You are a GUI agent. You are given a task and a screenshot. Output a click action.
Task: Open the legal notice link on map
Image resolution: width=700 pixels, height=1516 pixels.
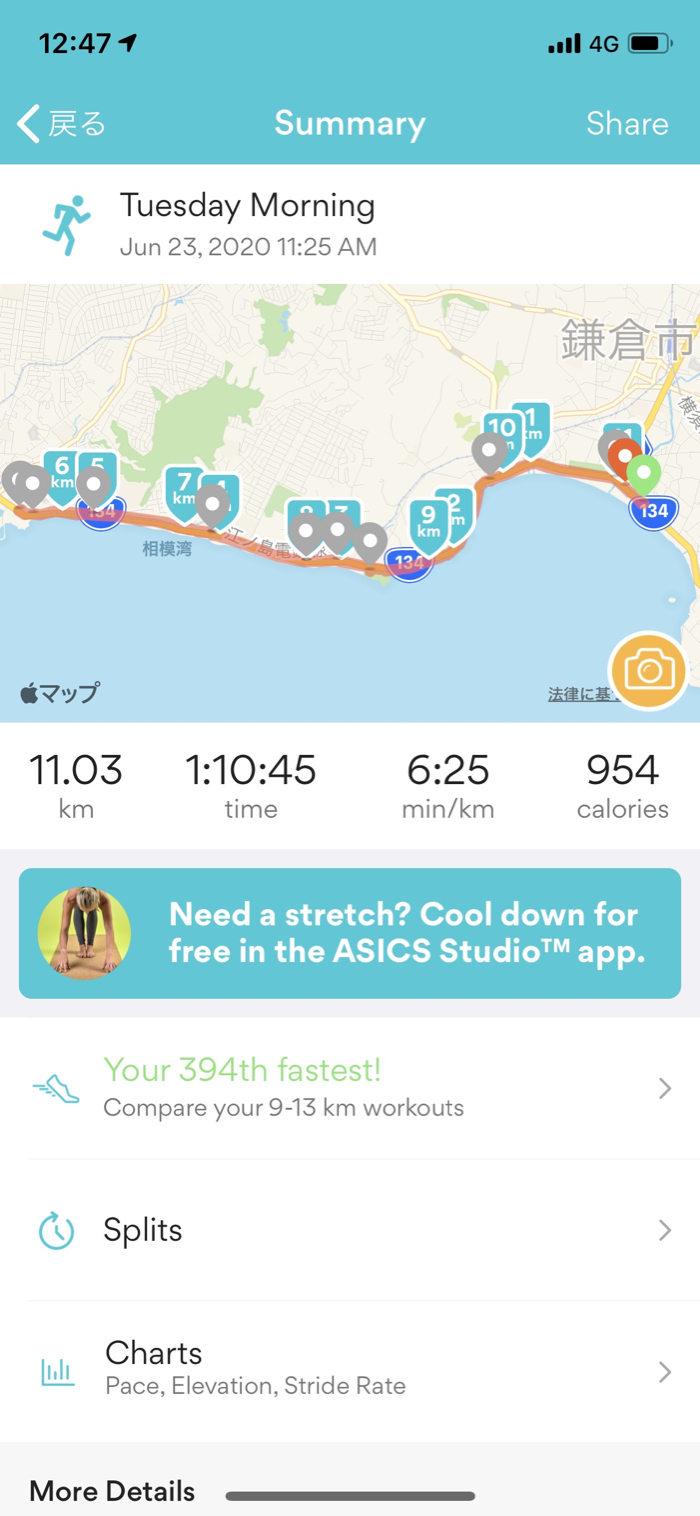coord(580,694)
